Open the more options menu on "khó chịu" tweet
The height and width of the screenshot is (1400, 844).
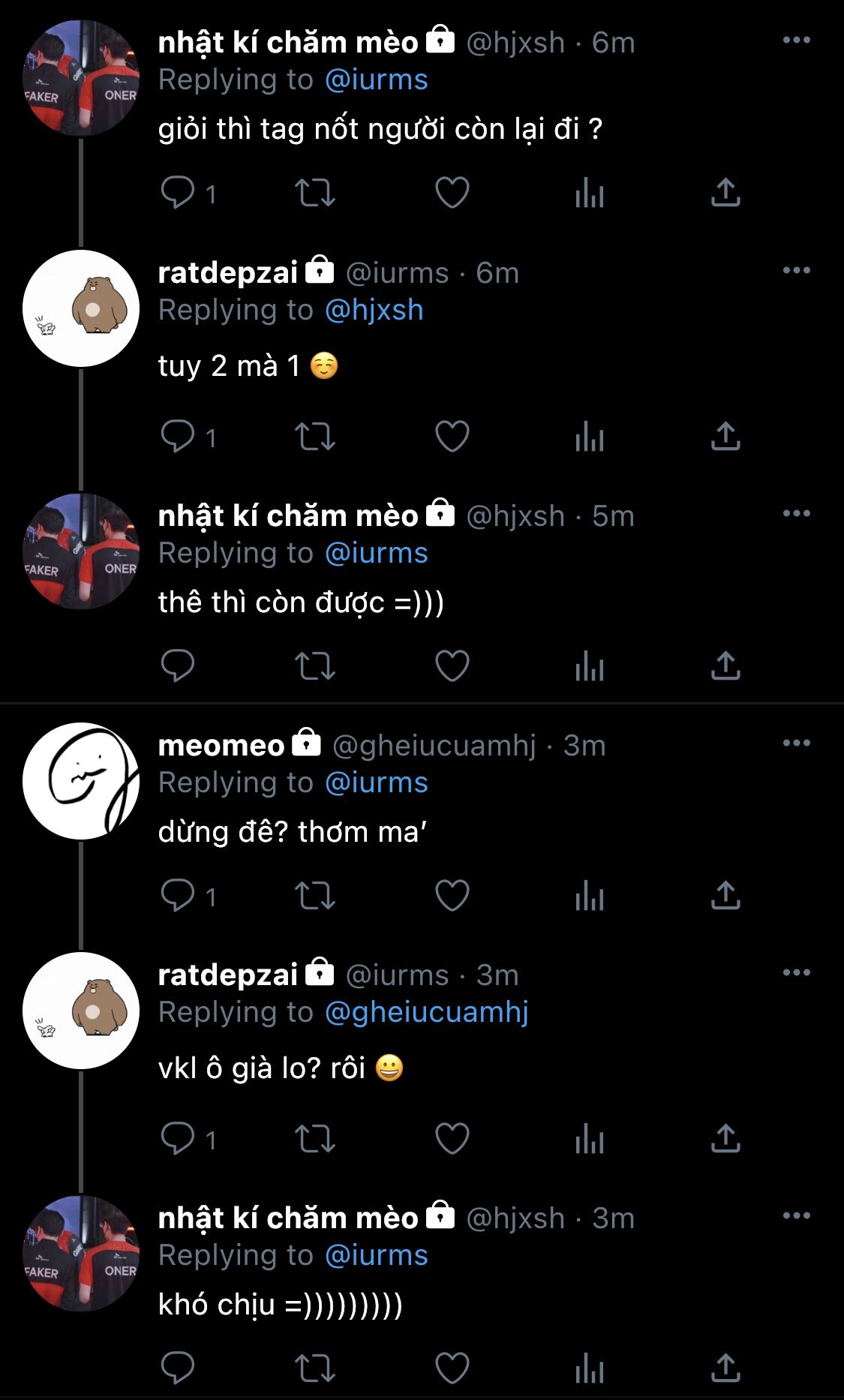click(x=796, y=1215)
